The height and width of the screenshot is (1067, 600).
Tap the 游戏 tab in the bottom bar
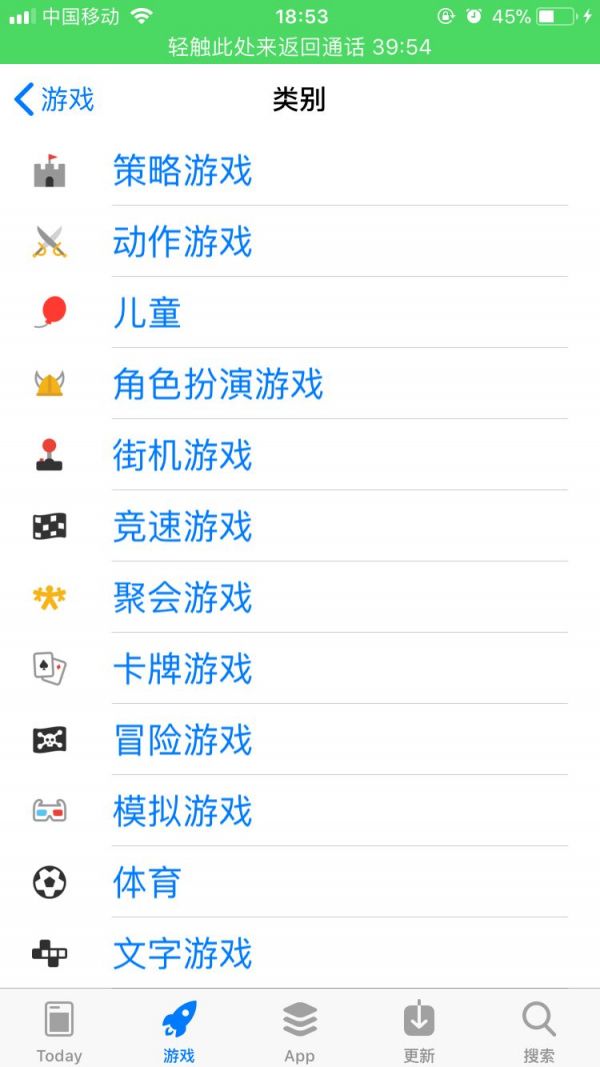click(x=179, y=1030)
